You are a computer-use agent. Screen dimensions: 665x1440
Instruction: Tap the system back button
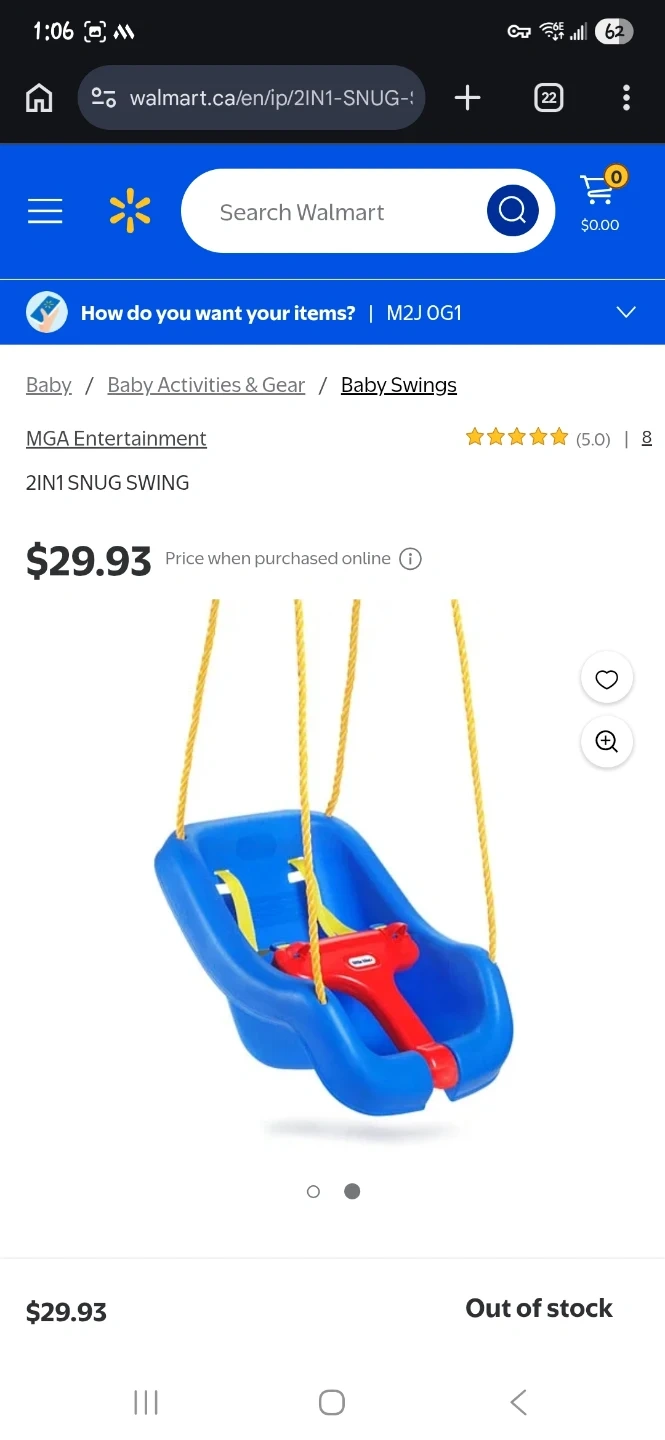[x=518, y=1402]
